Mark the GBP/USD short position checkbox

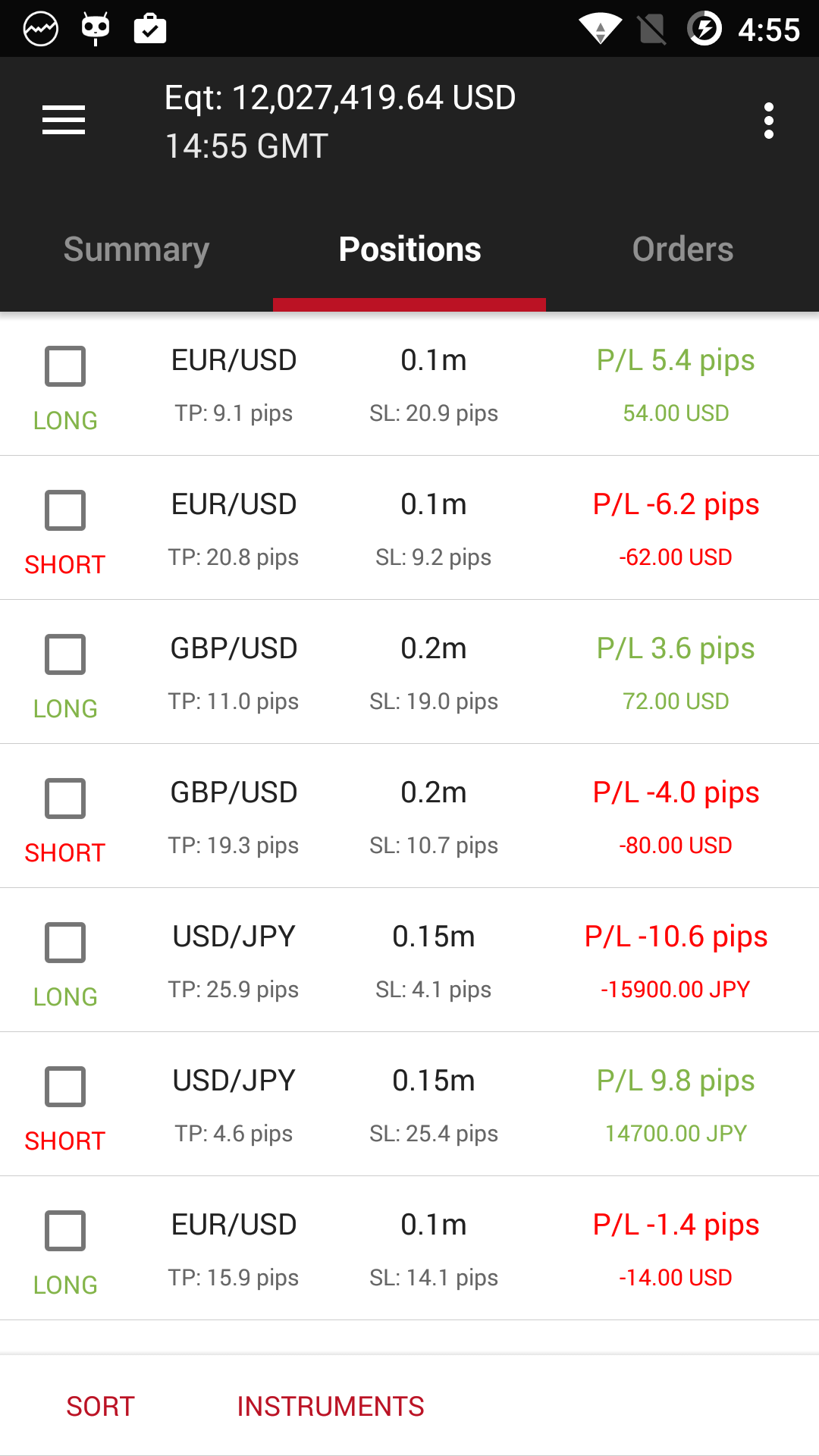point(65,799)
